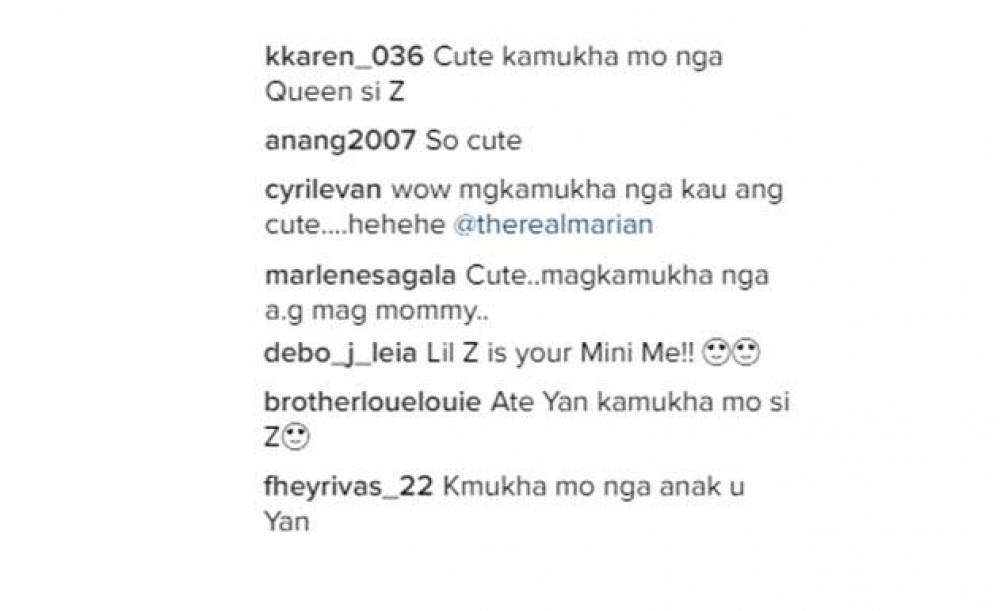Open kkaren_036's profile

coord(338,57)
